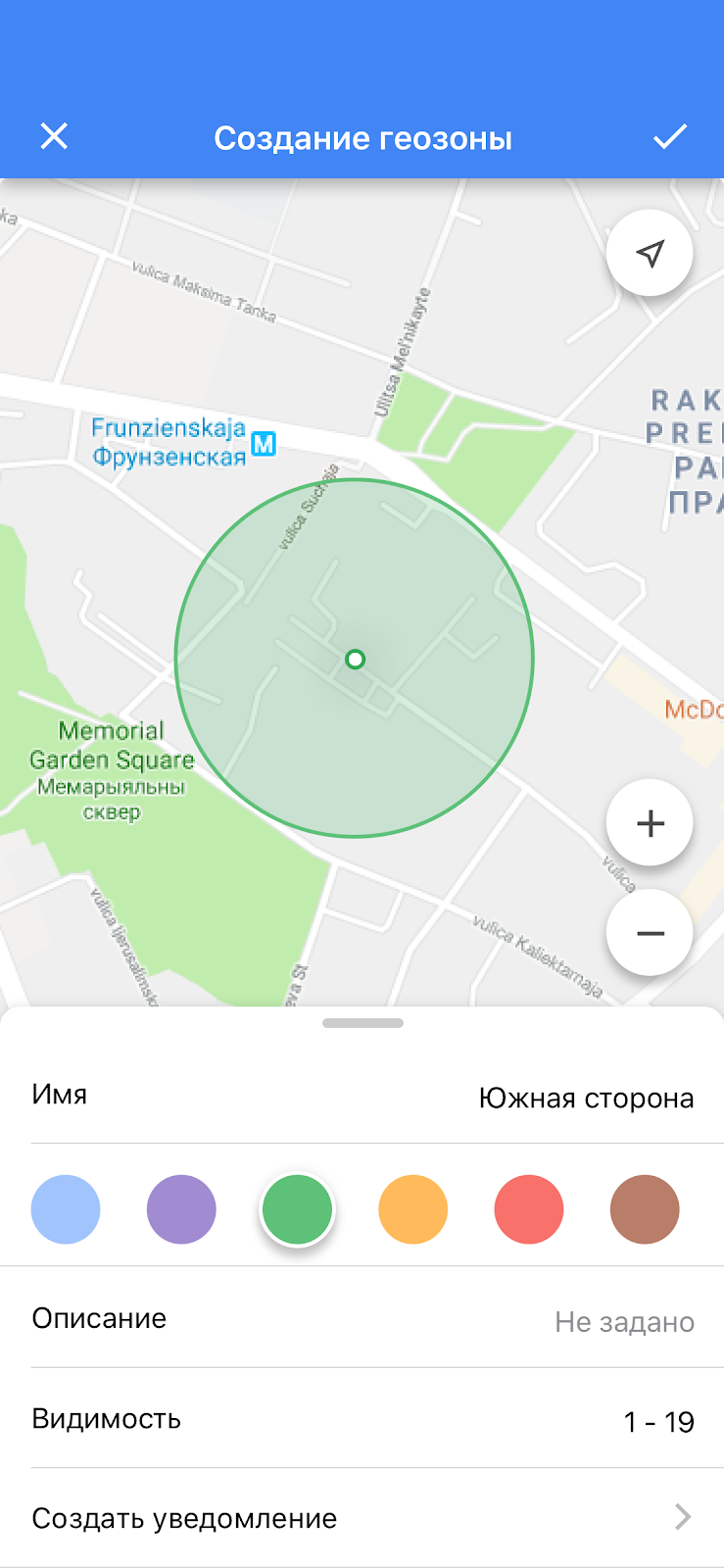Edit the name field Южная сторона

pos(585,1098)
